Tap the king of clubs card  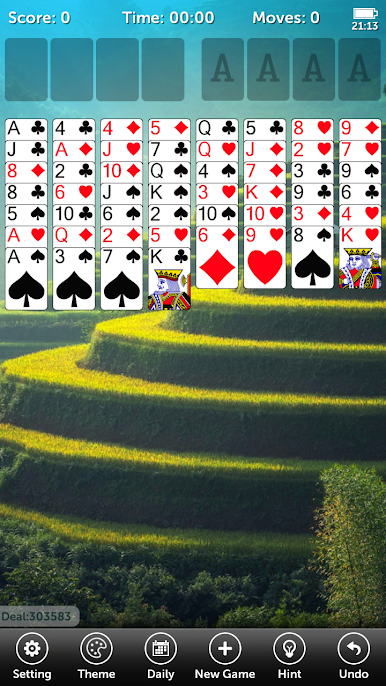[x=169, y=279]
